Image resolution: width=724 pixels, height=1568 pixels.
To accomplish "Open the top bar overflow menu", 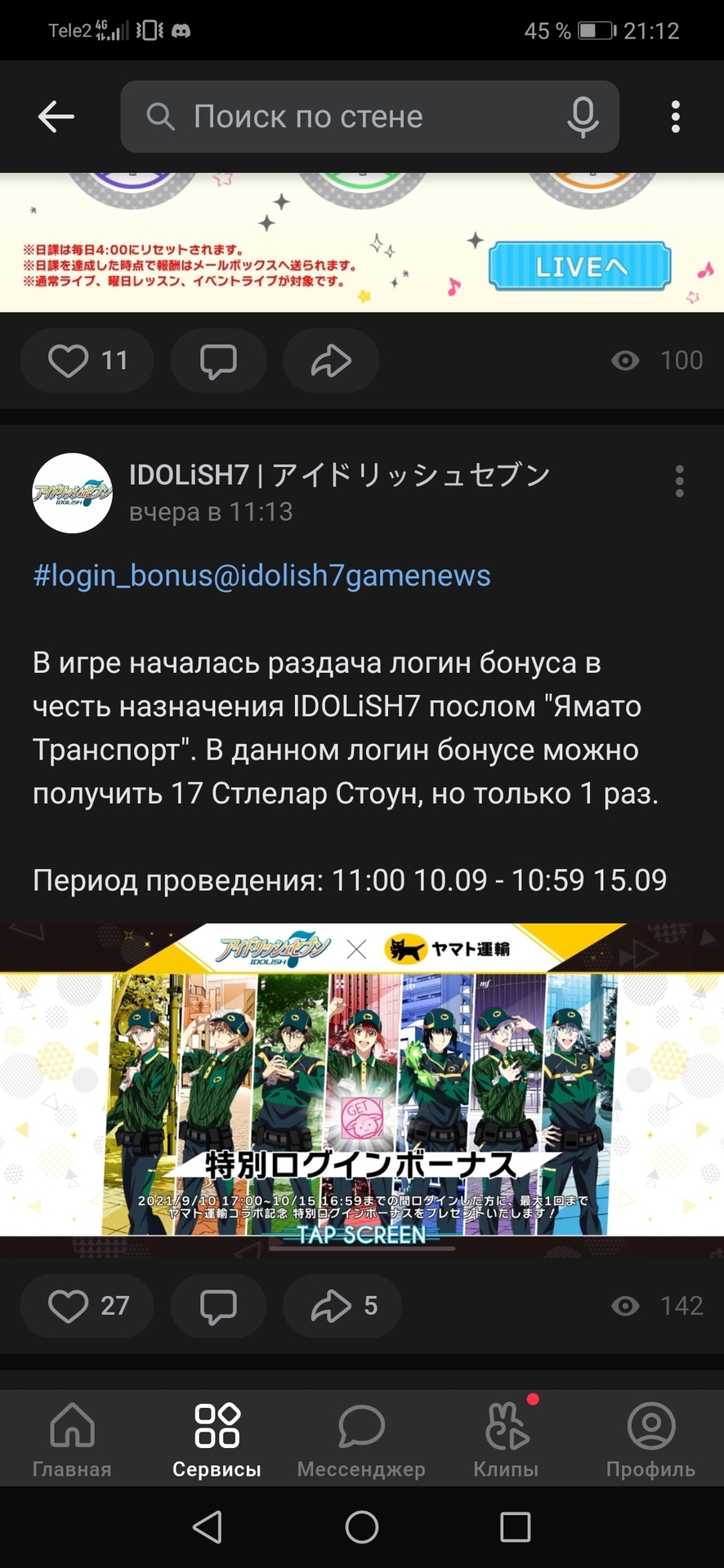I will [x=675, y=117].
